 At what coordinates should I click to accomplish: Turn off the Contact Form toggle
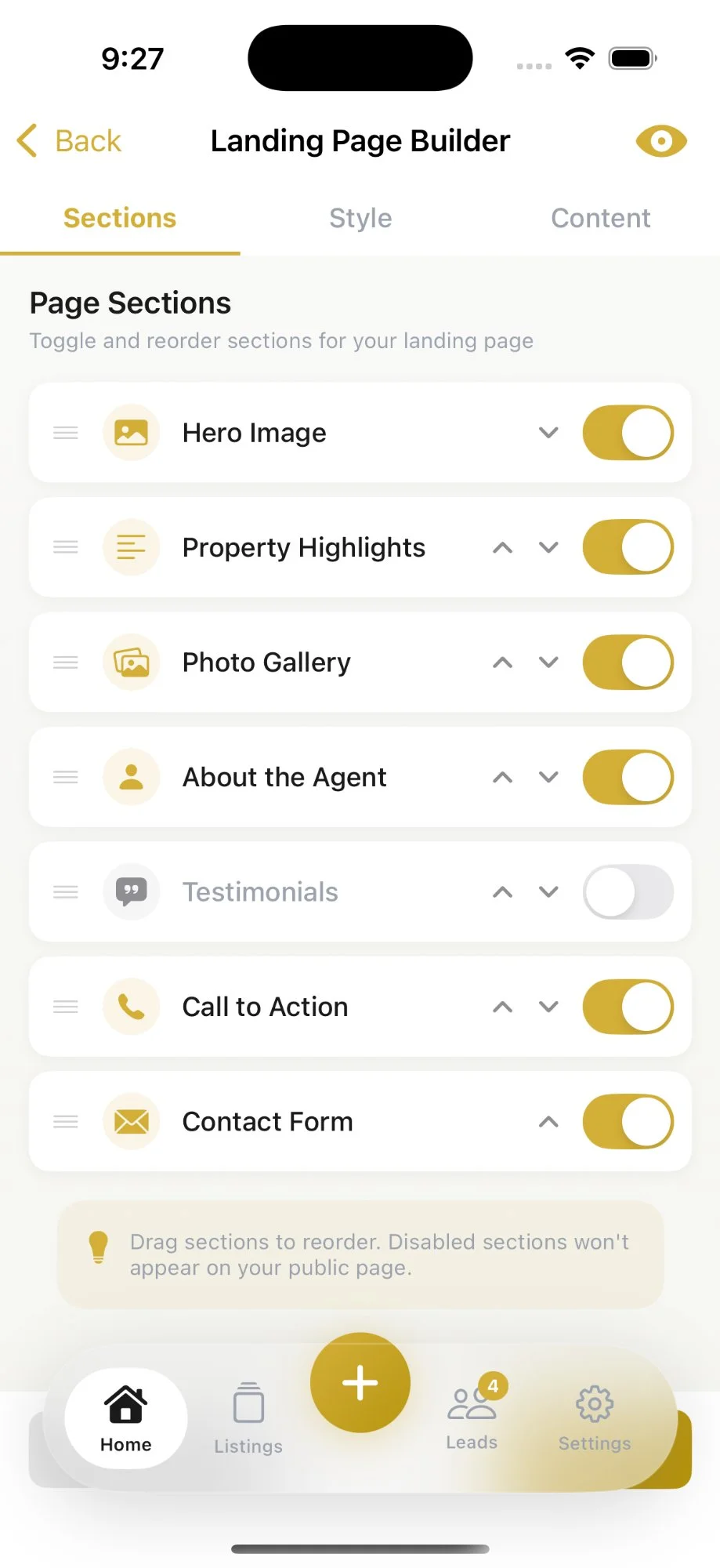point(628,1121)
